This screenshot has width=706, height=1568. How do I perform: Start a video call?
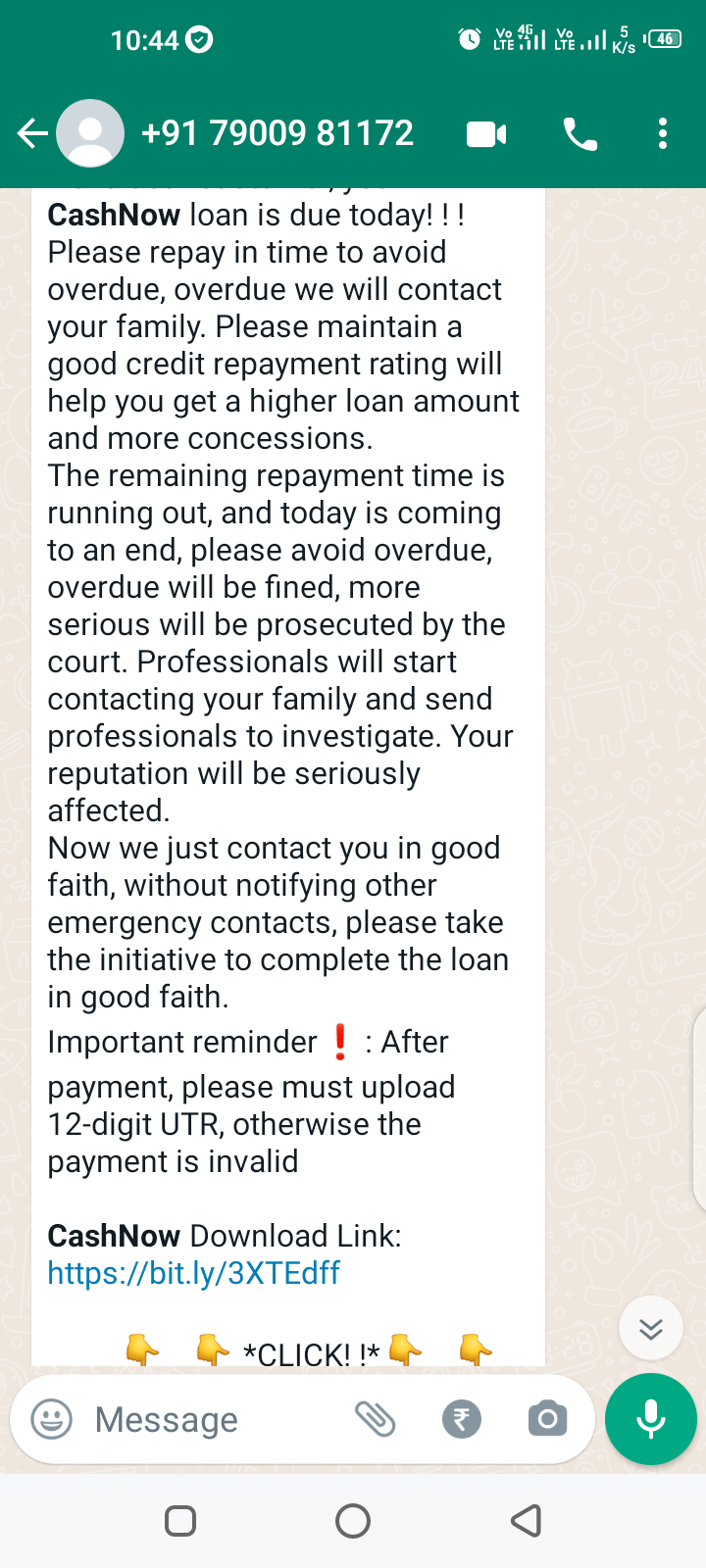[x=486, y=134]
